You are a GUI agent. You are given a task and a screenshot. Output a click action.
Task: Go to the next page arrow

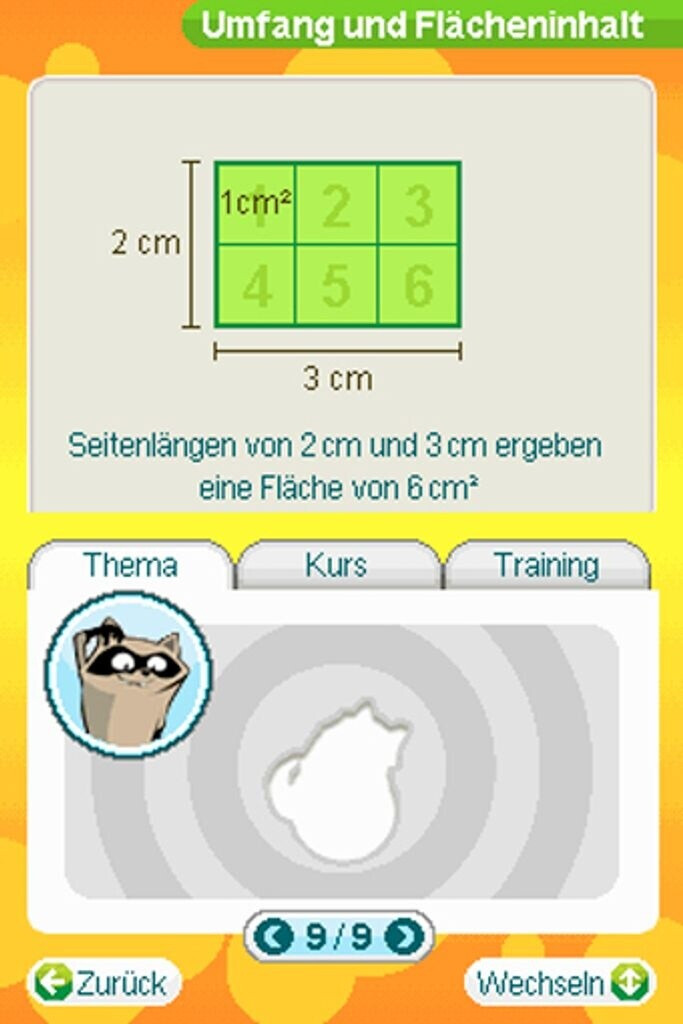point(405,936)
